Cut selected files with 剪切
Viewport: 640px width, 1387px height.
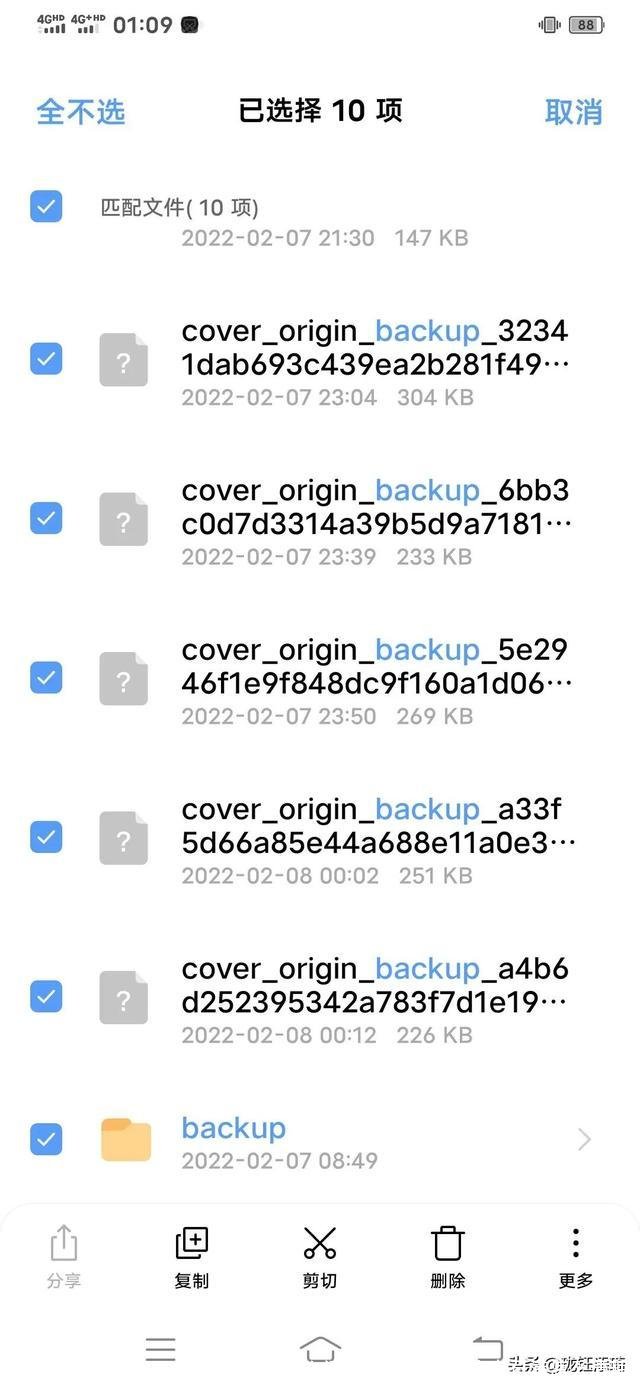pos(320,1256)
